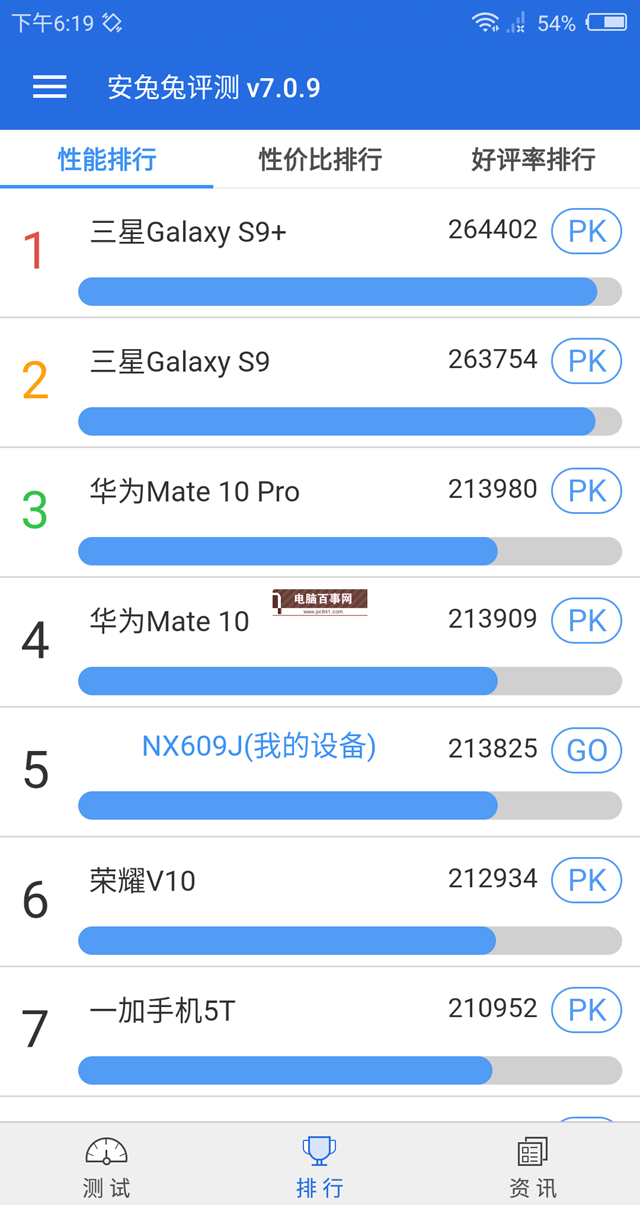Viewport: 640px width, 1205px height.
Task: Open the 资讯 bottom tab
Action: pyautogui.click(x=533, y=1167)
